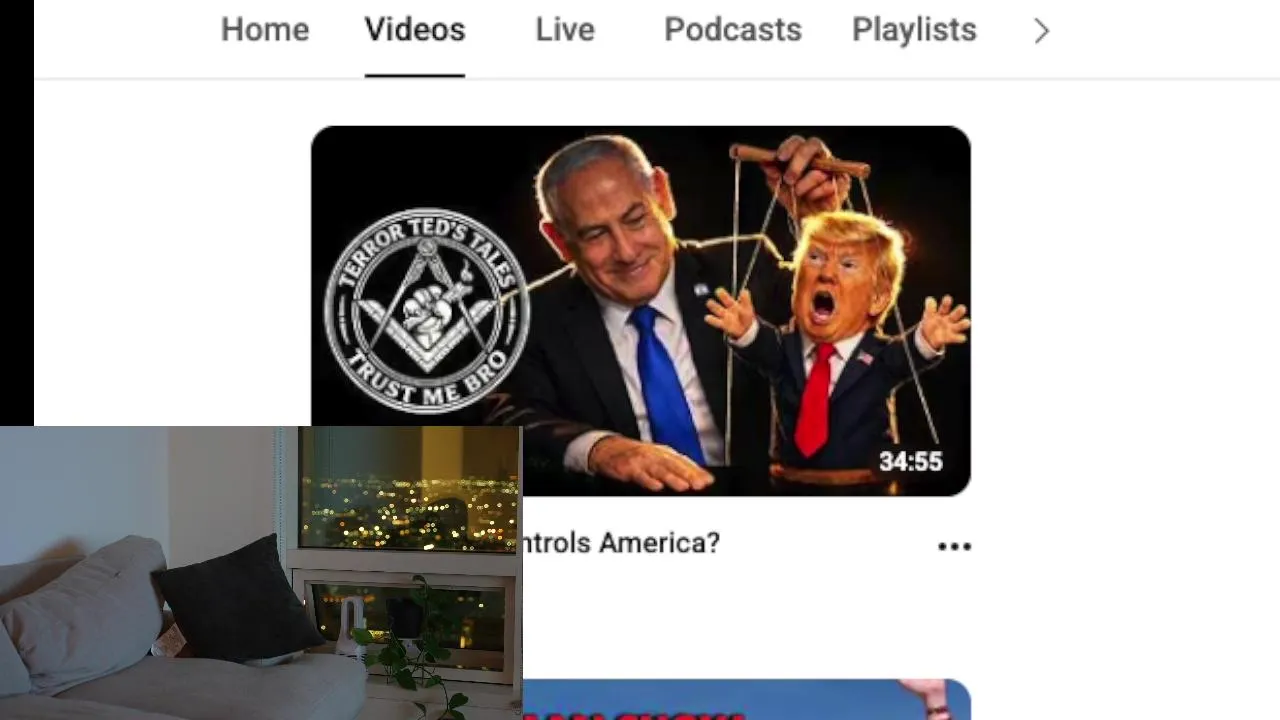Switch to the Home tab
Screen dimensions: 1280x720
point(264,30)
